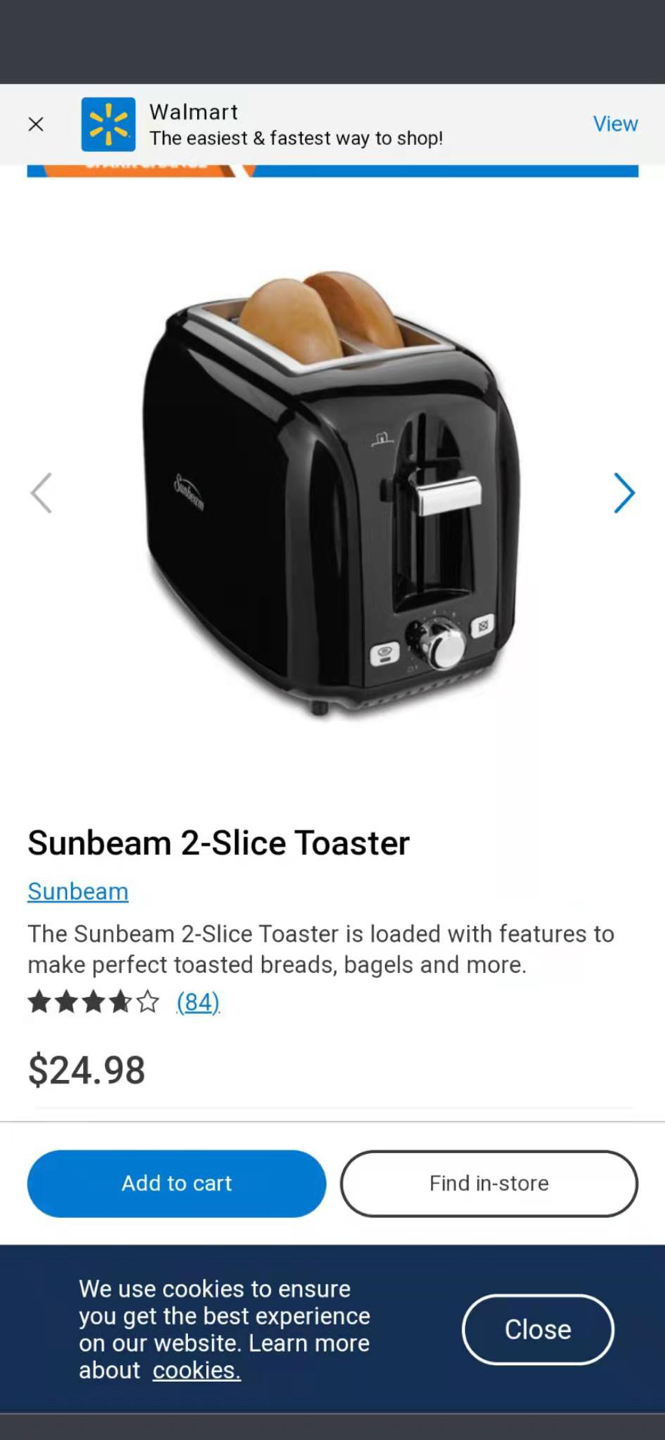This screenshot has height=1440, width=665.
Task: Tap Find in-store button
Action: (488, 1183)
